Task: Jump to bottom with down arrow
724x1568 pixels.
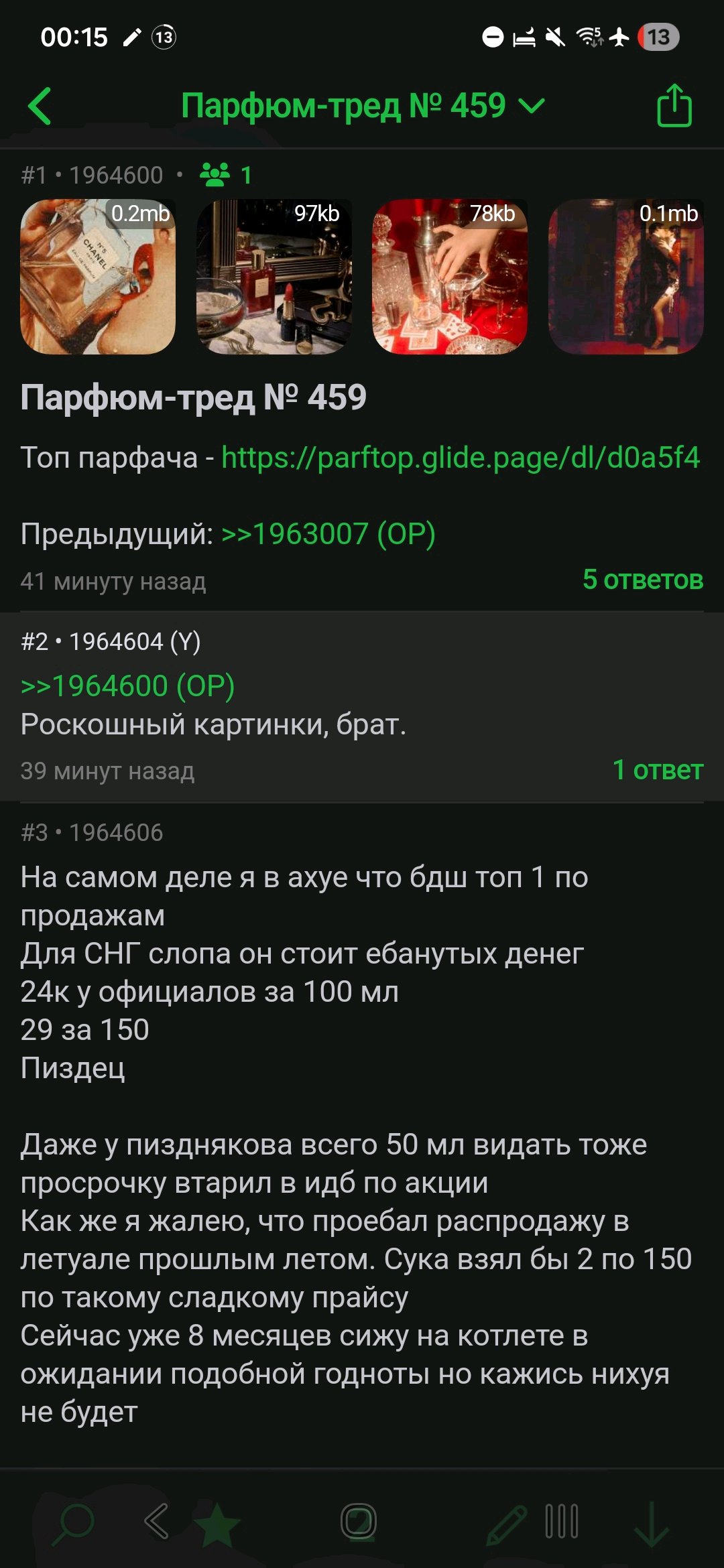Action: 651,1523
